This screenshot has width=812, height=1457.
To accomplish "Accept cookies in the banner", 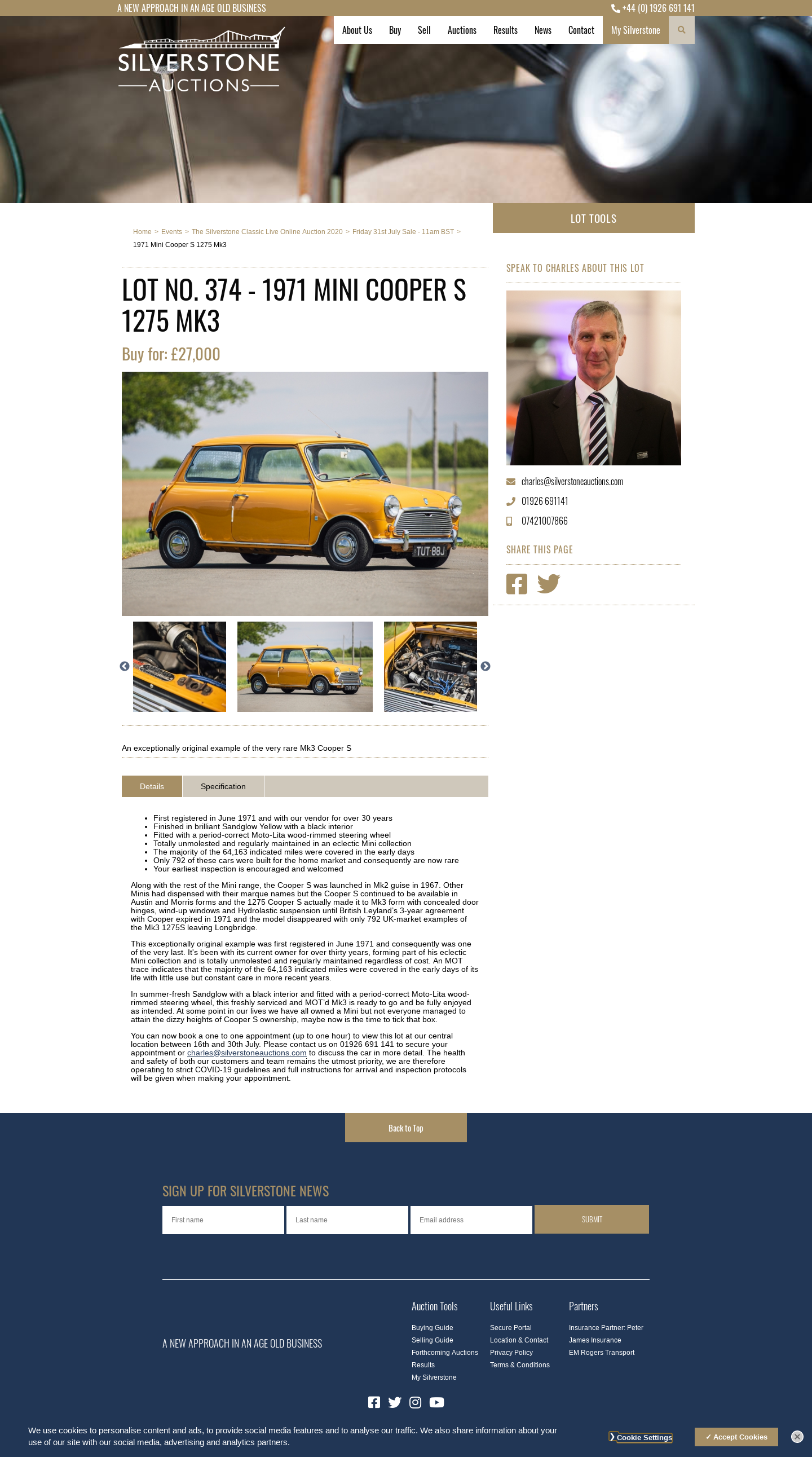I will point(736,1437).
